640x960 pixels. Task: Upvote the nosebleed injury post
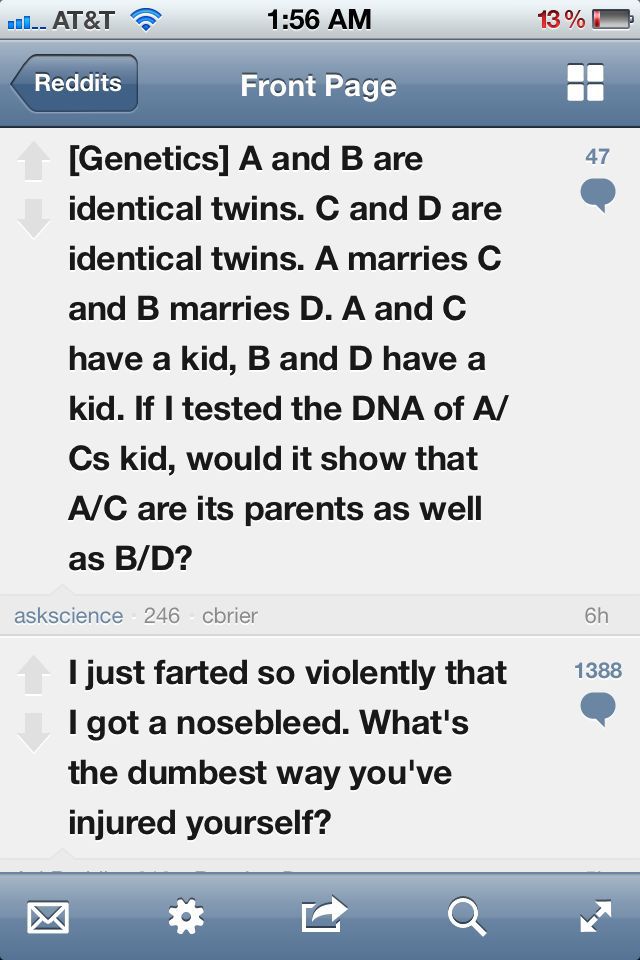(34, 673)
